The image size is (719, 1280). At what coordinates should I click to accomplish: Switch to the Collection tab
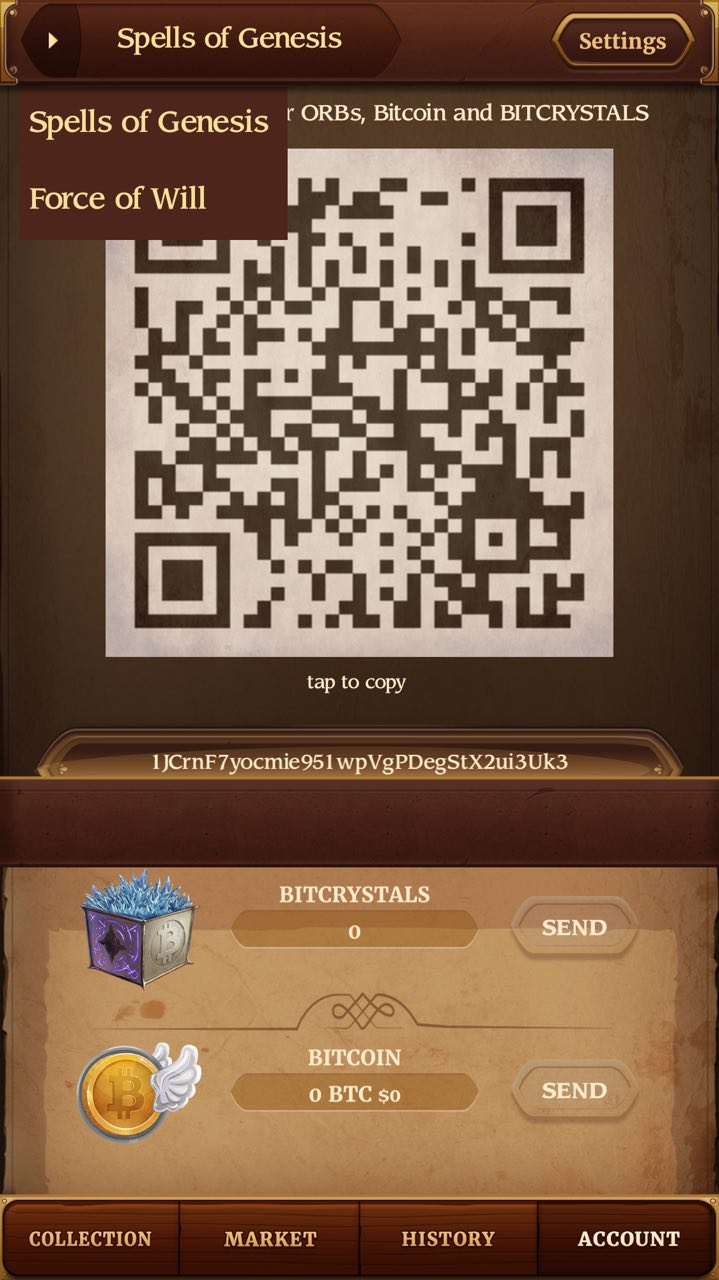pyautogui.click(x=90, y=1239)
